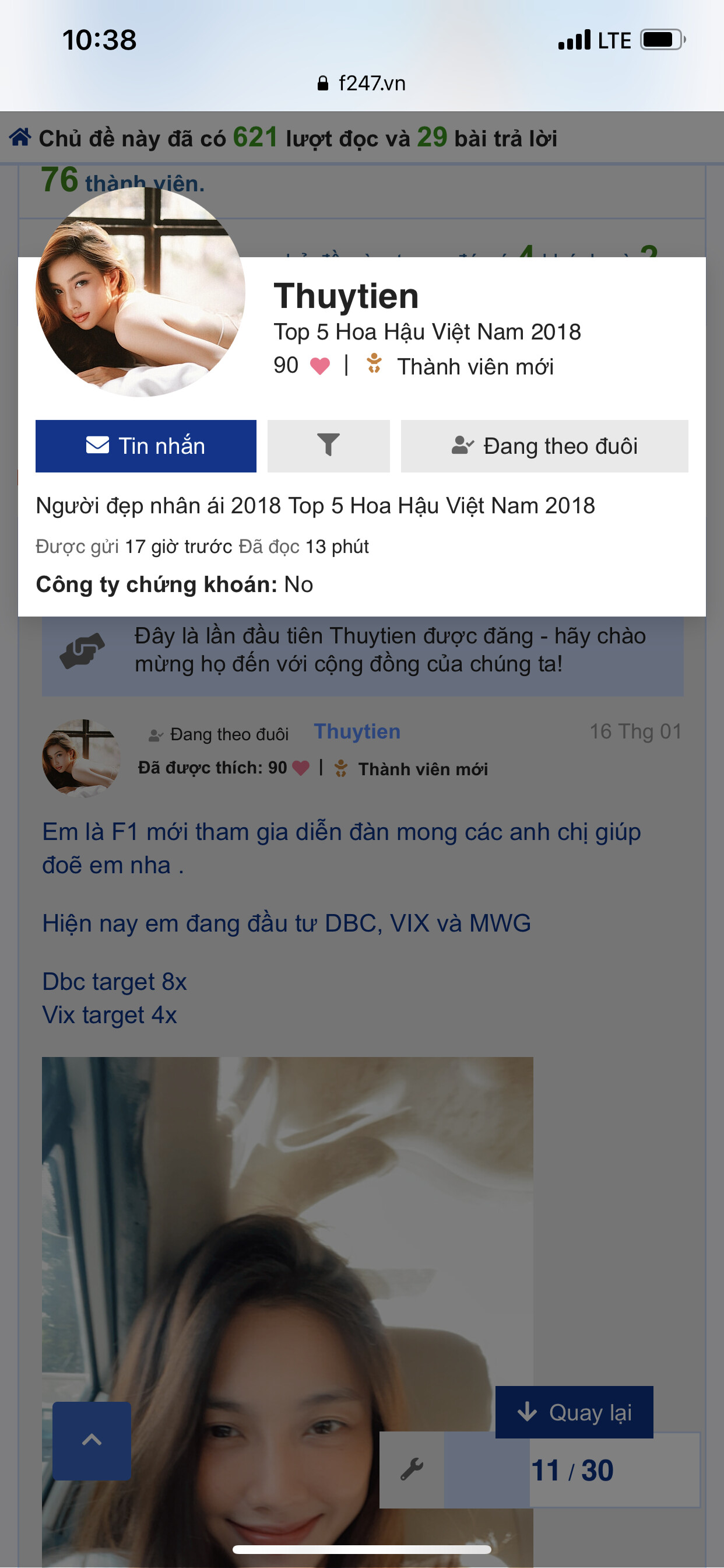Tap the small Đang theo đuôi button beside the post
Screen dimensions: 724x1568
click(x=219, y=734)
